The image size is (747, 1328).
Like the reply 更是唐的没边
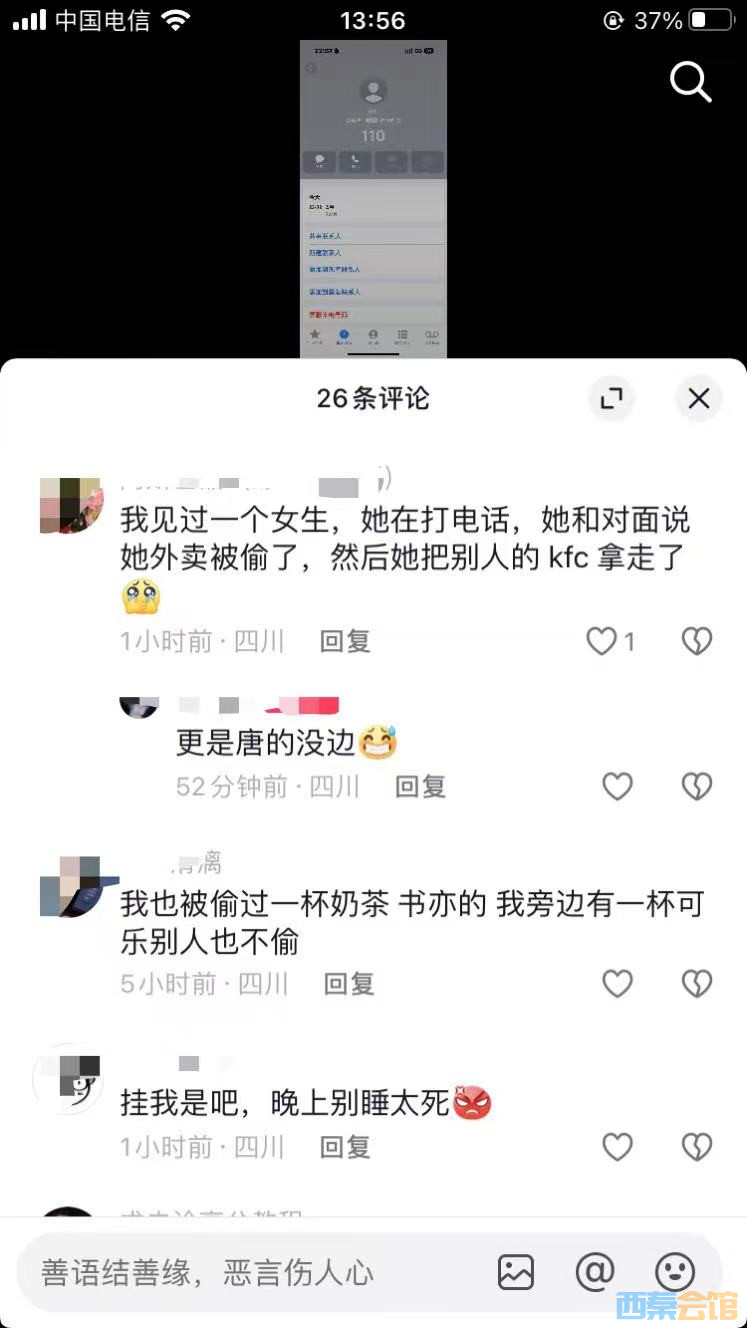pos(617,787)
